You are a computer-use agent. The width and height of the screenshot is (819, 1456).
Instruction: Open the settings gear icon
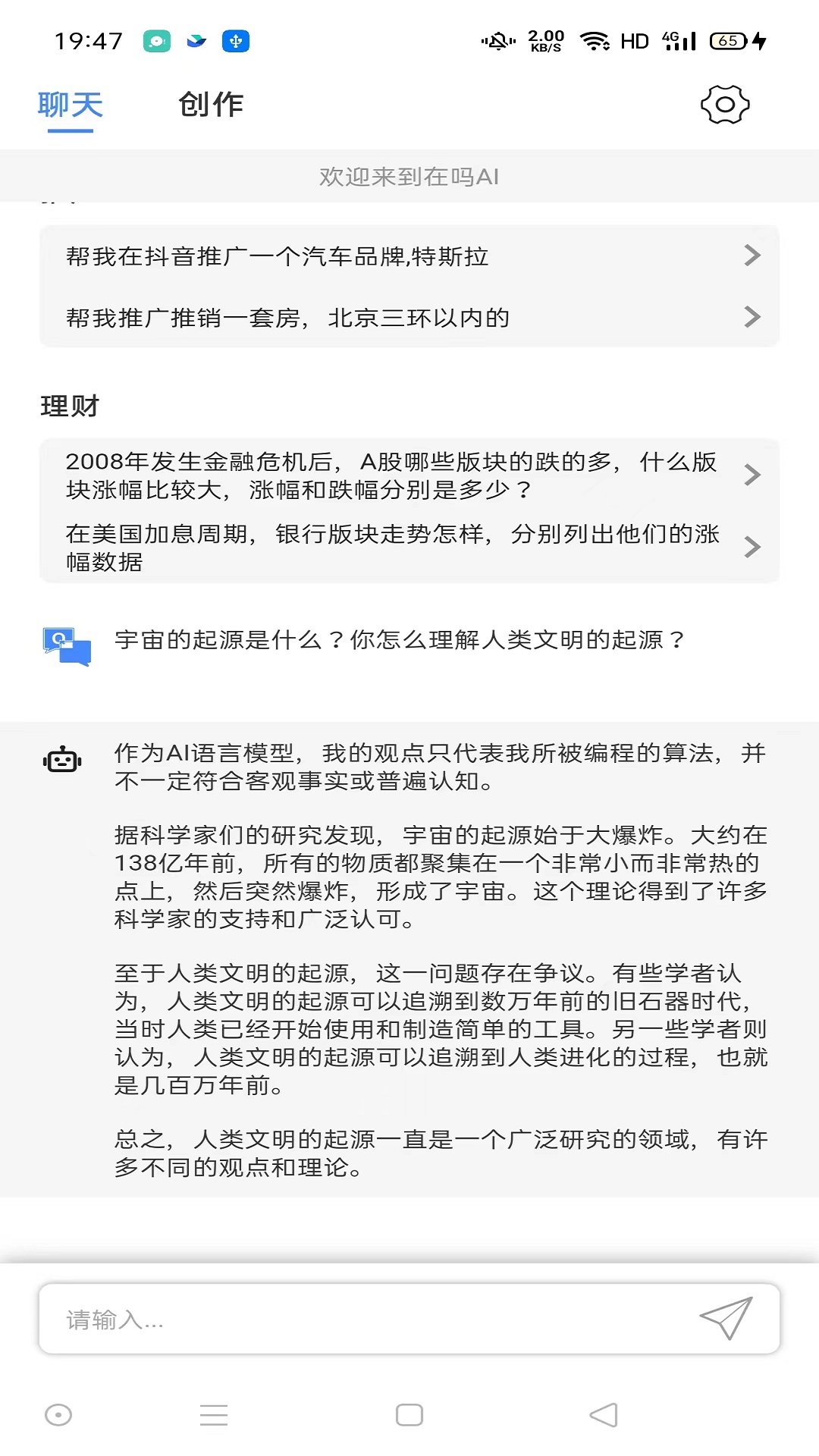[724, 105]
